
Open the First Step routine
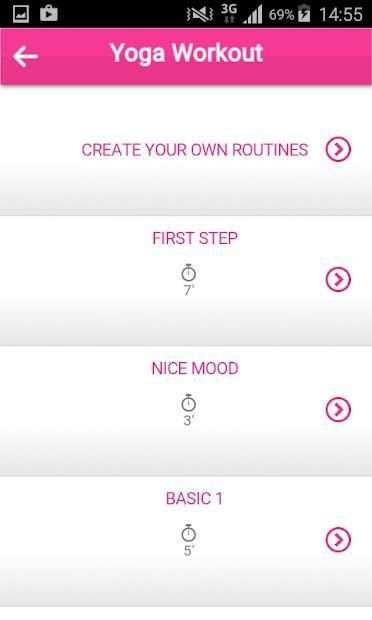(186, 281)
